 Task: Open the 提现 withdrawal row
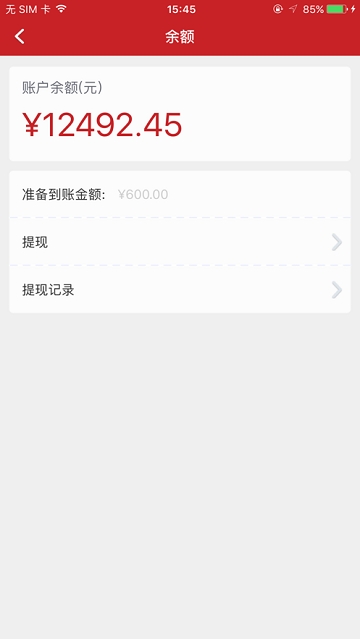[x=180, y=242]
